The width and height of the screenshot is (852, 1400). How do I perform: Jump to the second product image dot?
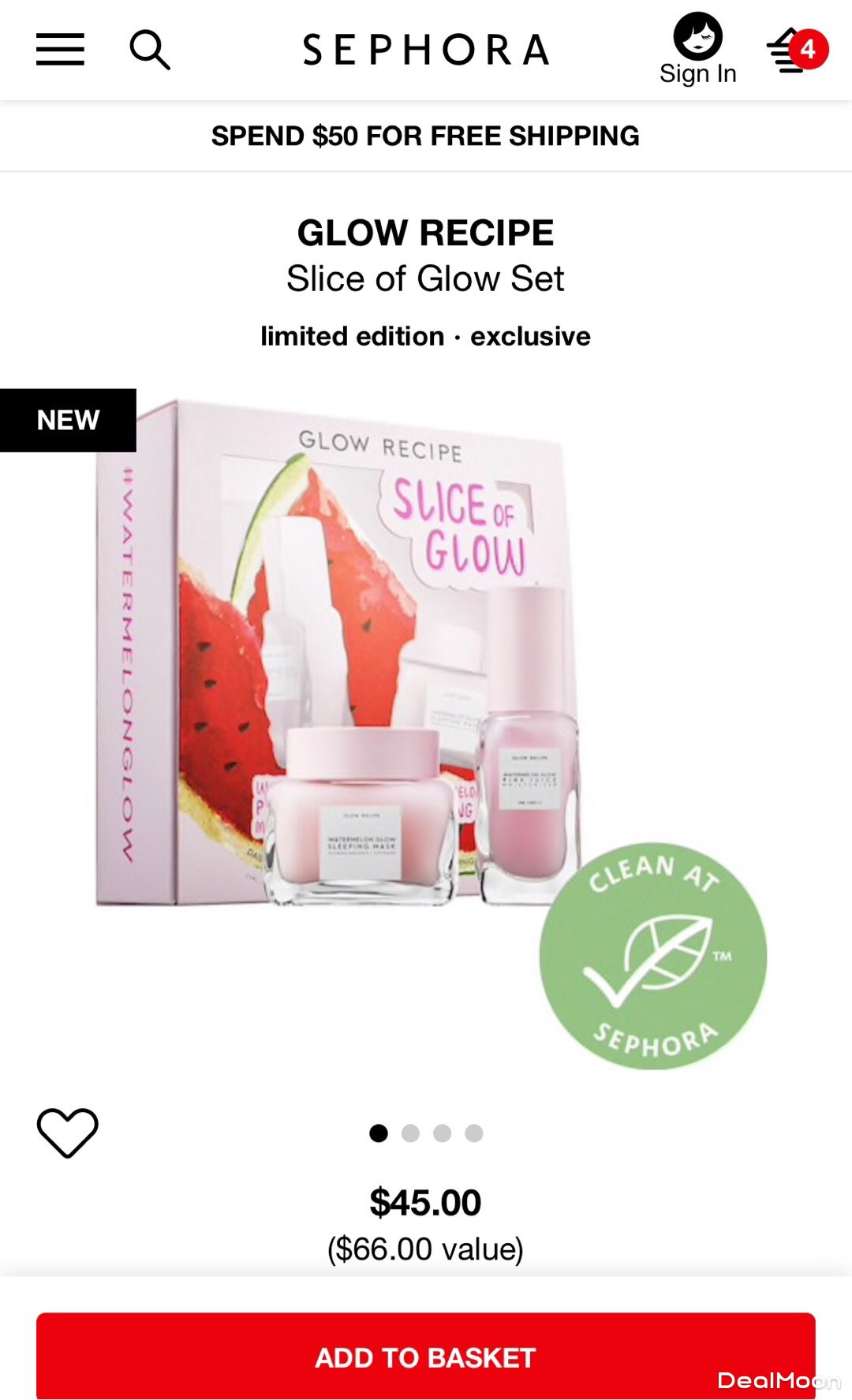tap(410, 1133)
